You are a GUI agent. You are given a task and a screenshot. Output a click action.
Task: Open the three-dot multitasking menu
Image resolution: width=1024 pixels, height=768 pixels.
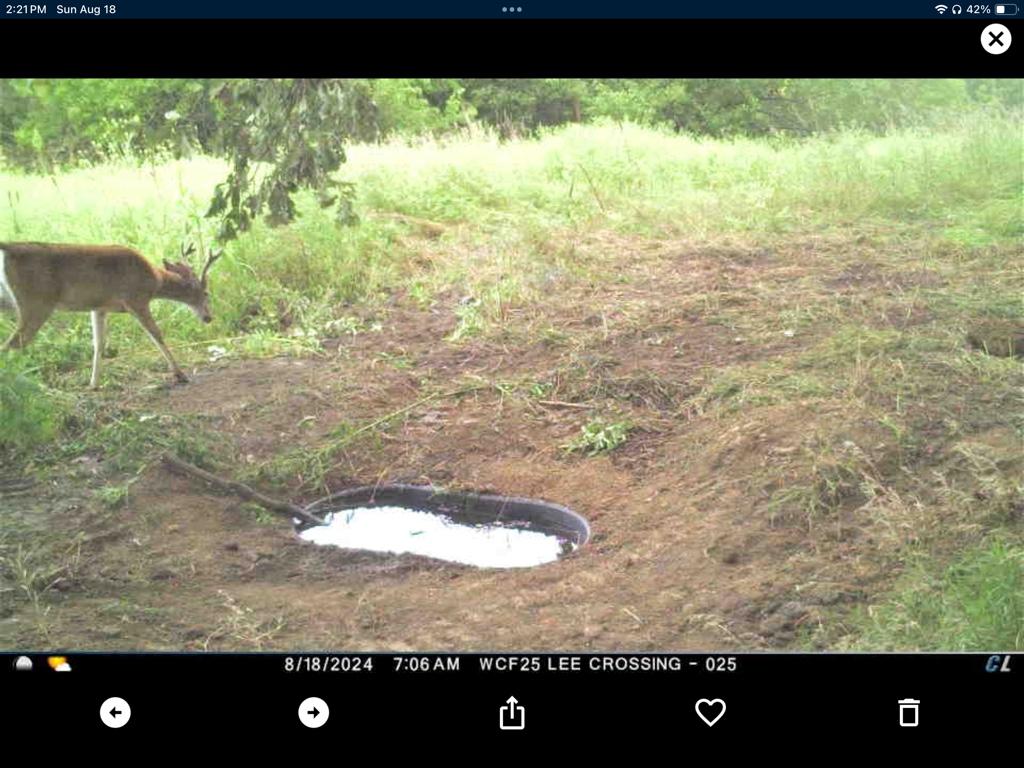click(512, 9)
